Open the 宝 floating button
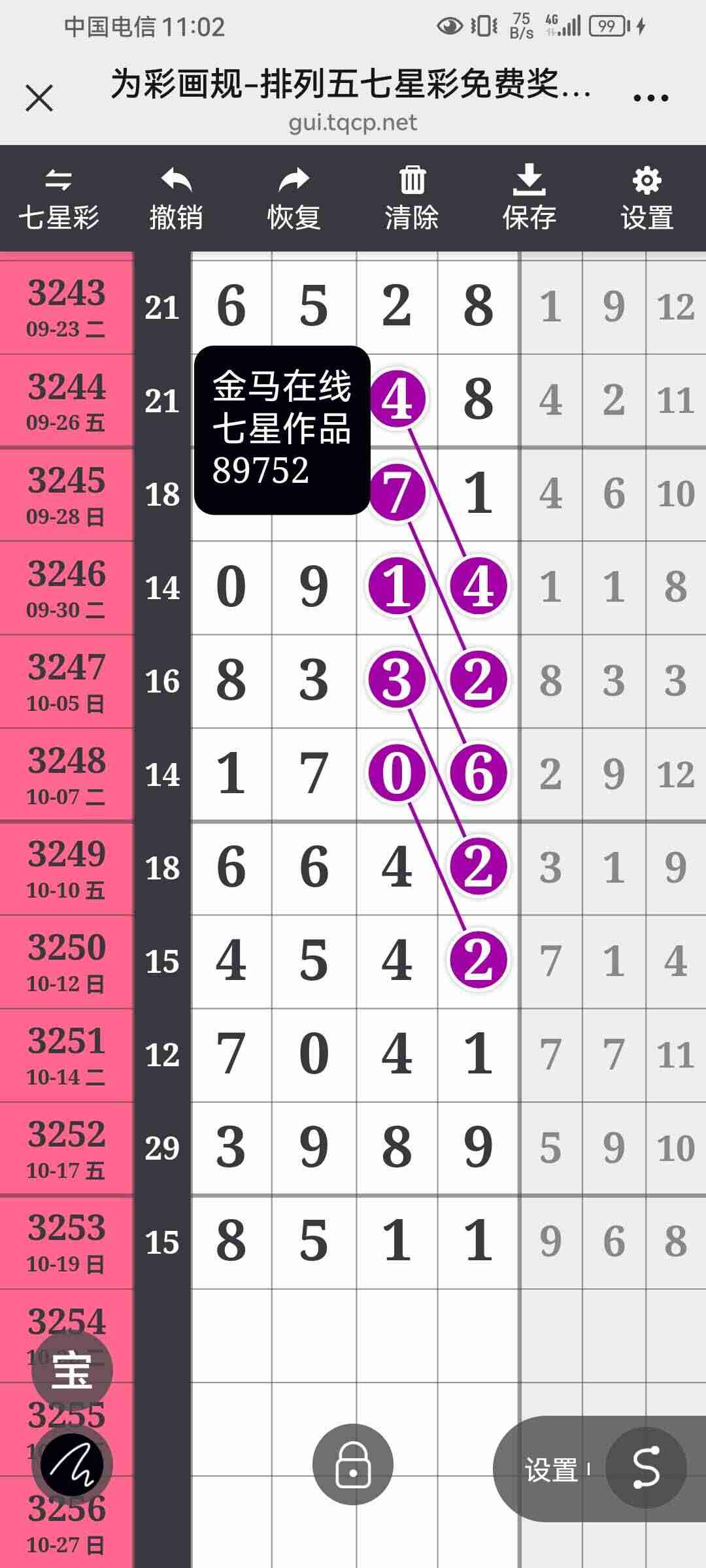The image size is (706, 1568). click(72, 1370)
